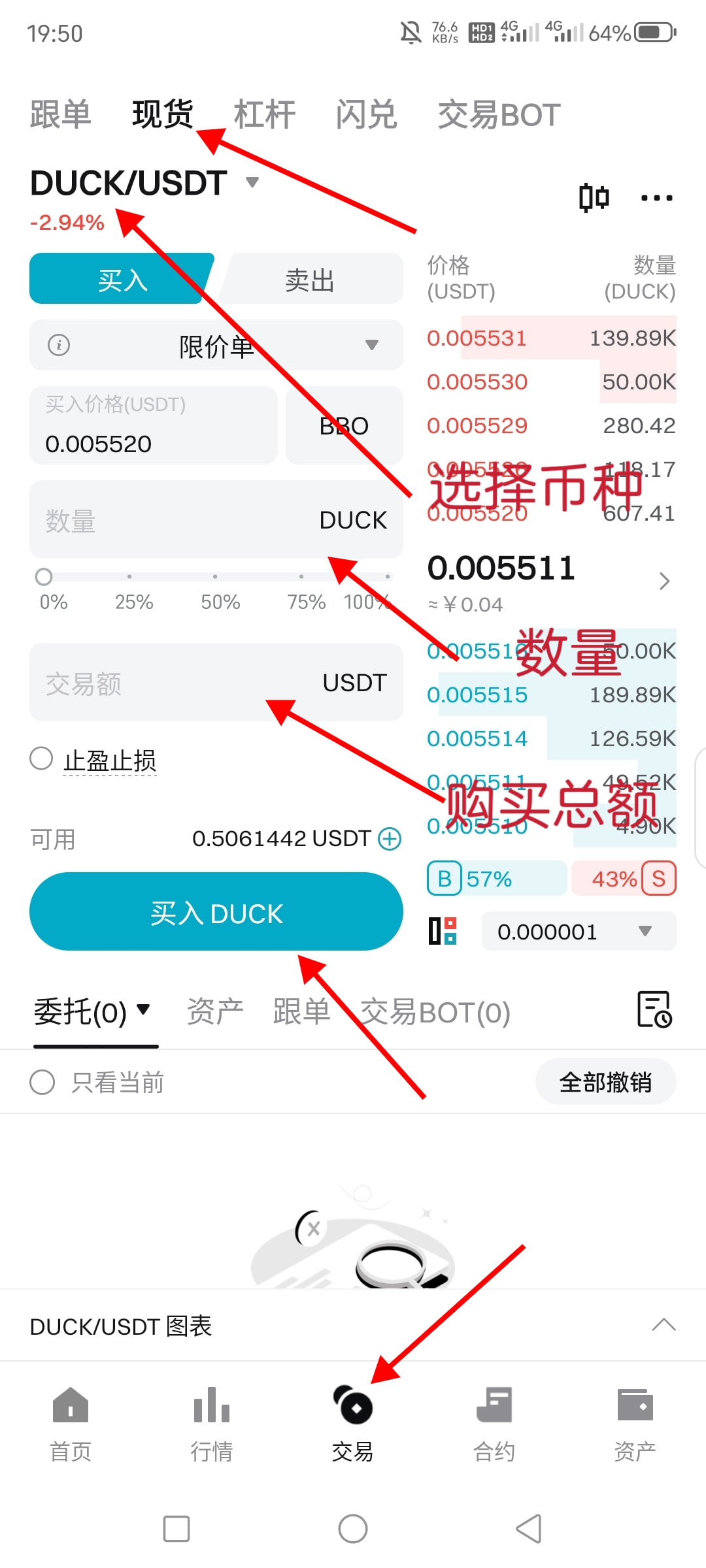Switch to the 资产 orders section tab
This screenshot has height=1568, width=706.
tap(214, 1012)
